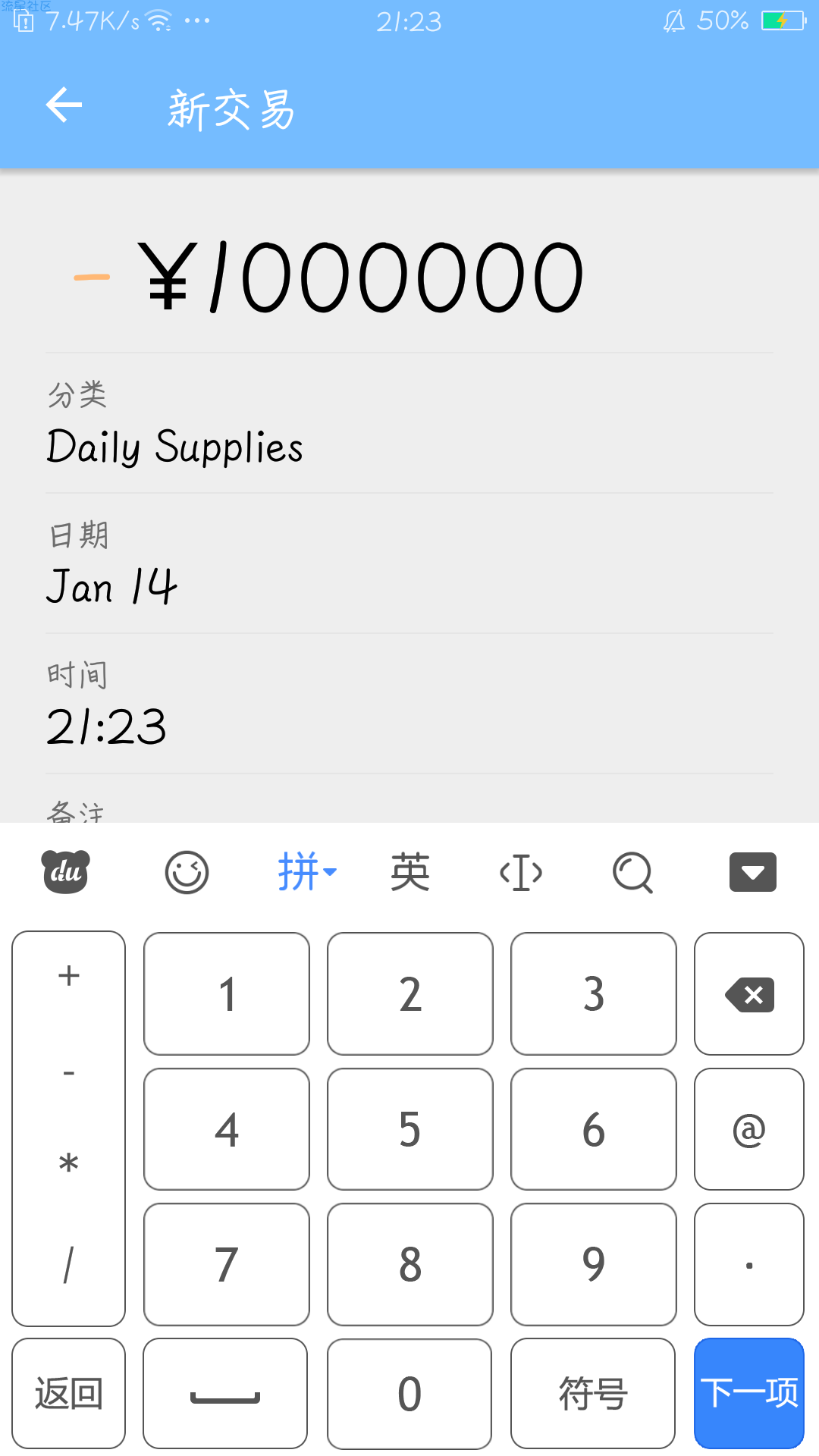The height and width of the screenshot is (1456, 819).
Task: Tap the 返回 key on the keyboard
Action: click(x=69, y=1393)
